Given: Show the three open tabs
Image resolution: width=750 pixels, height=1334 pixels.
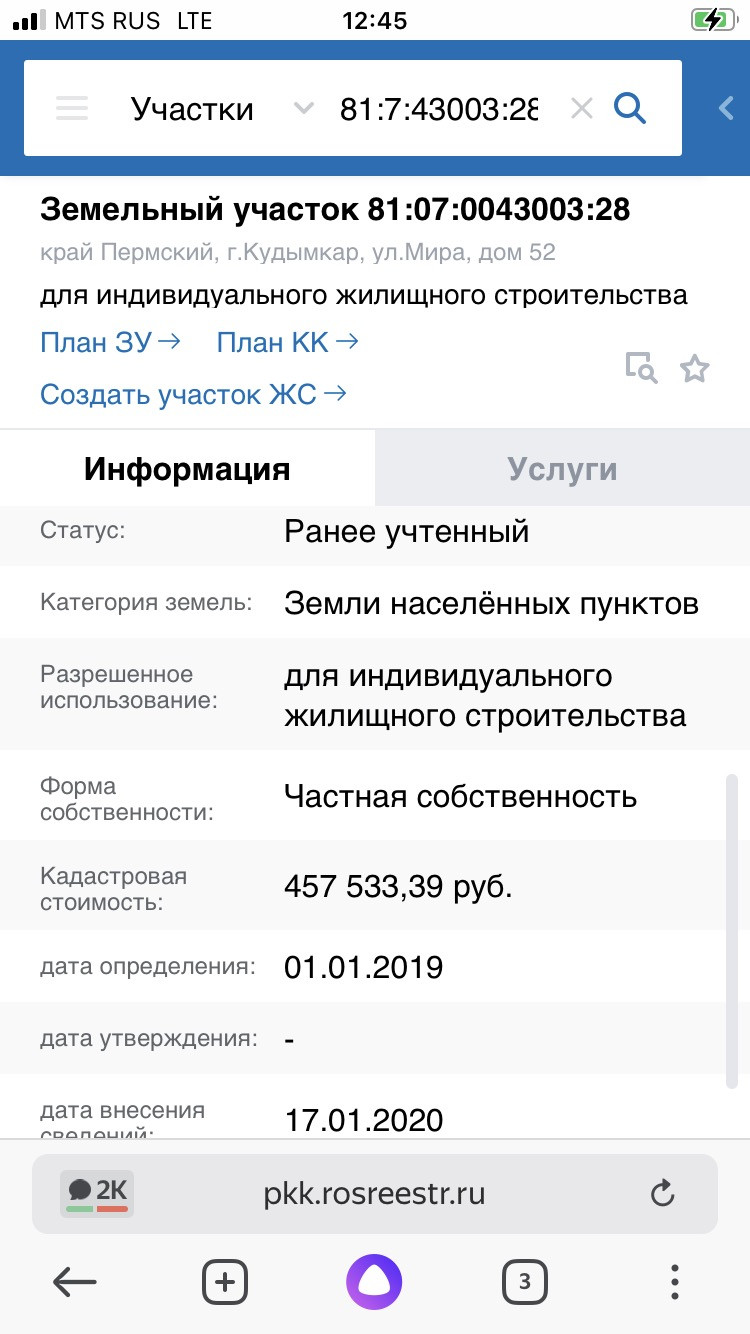Looking at the screenshot, I should (x=524, y=1281).
